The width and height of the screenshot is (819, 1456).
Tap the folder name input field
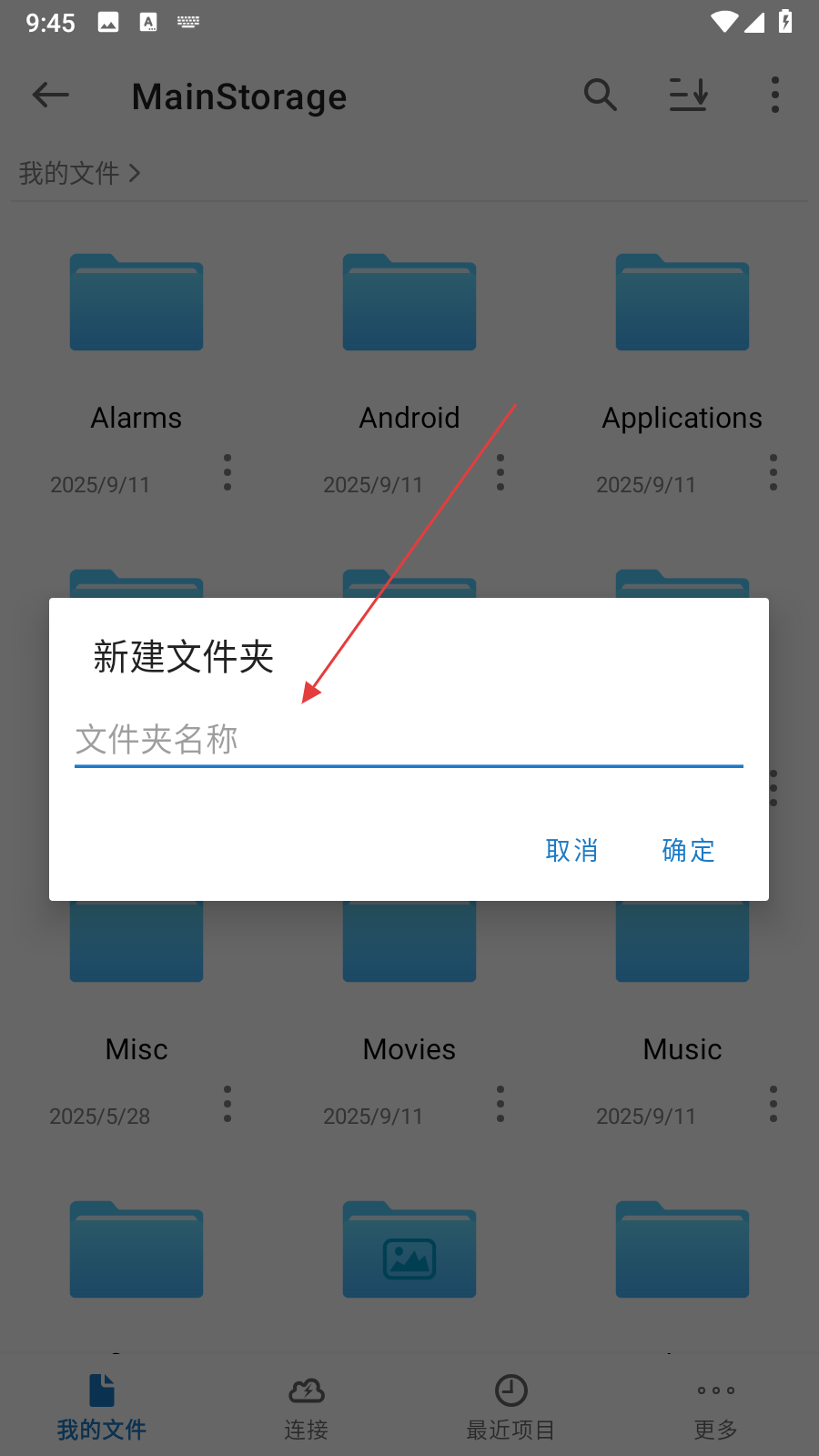tap(409, 739)
